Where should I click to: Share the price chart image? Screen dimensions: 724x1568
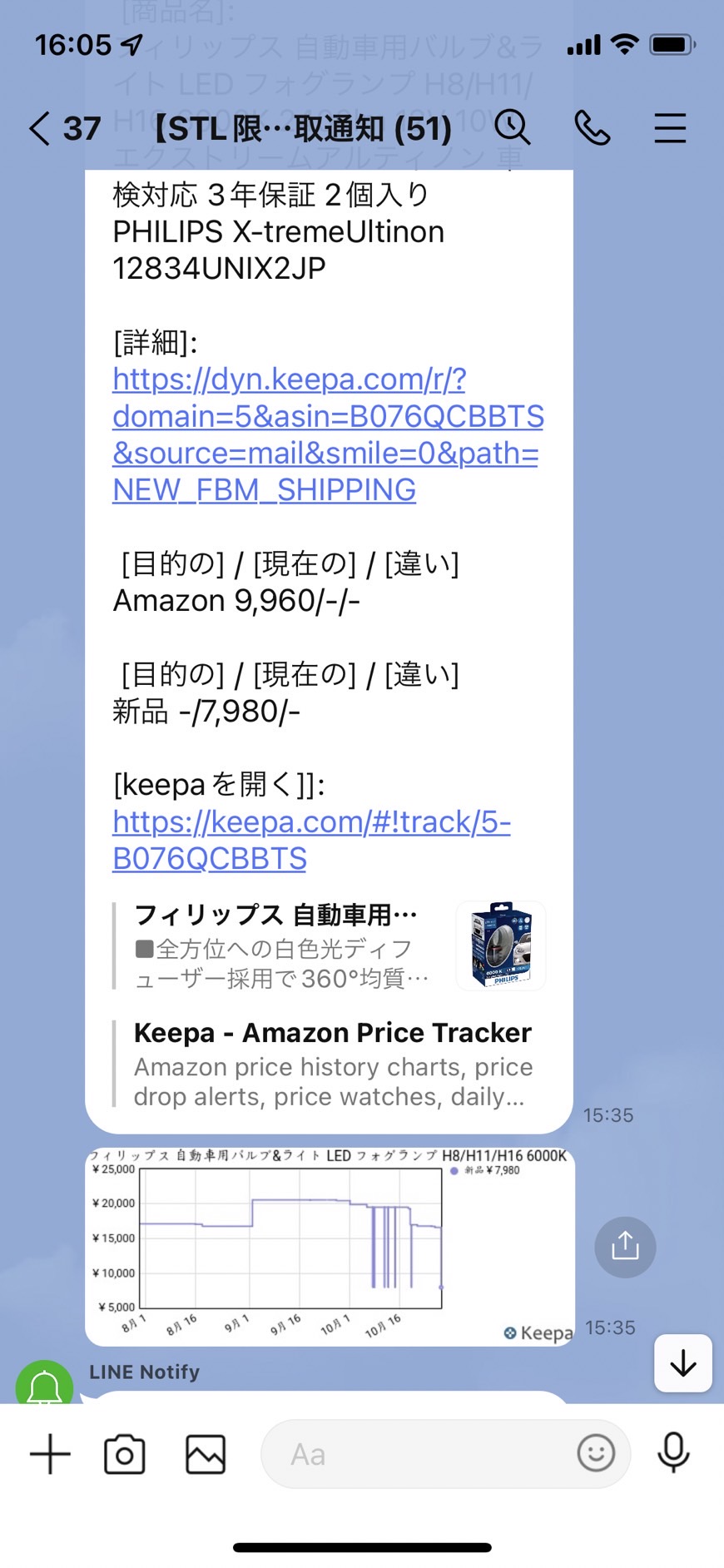[625, 1246]
